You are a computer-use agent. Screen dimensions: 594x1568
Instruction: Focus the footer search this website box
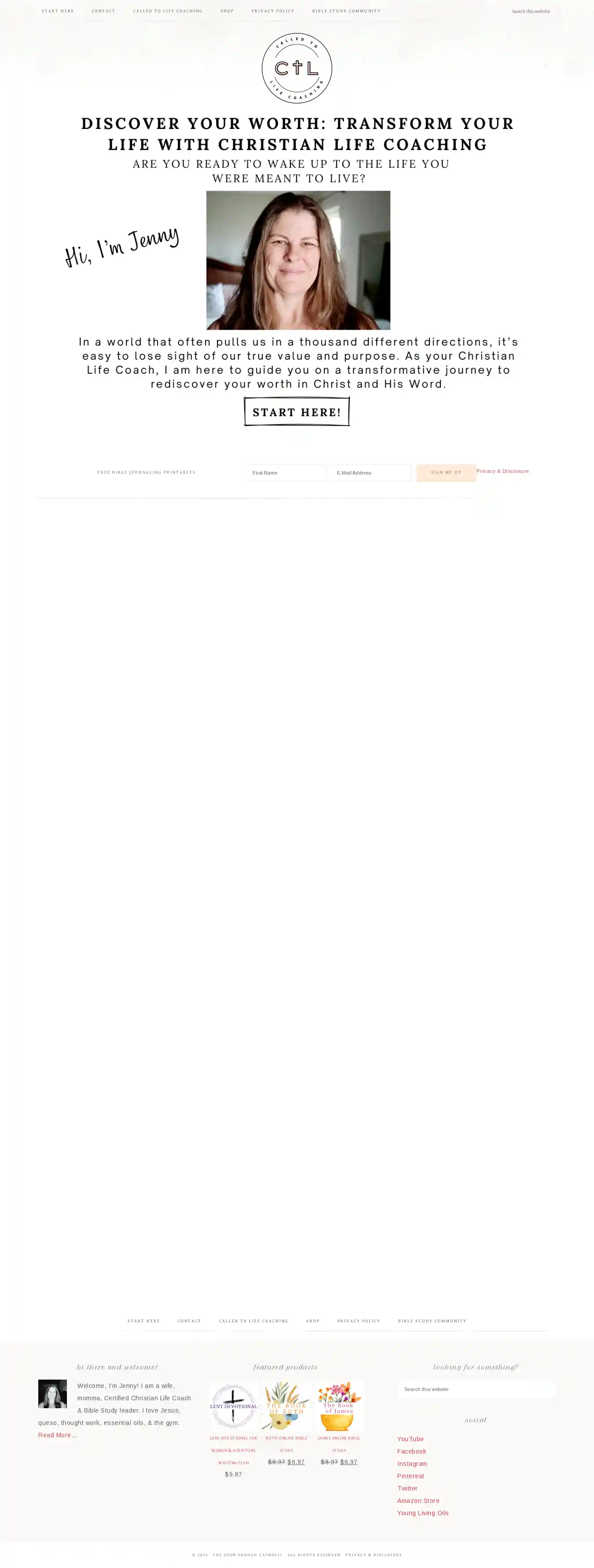pyautogui.click(x=476, y=1390)
